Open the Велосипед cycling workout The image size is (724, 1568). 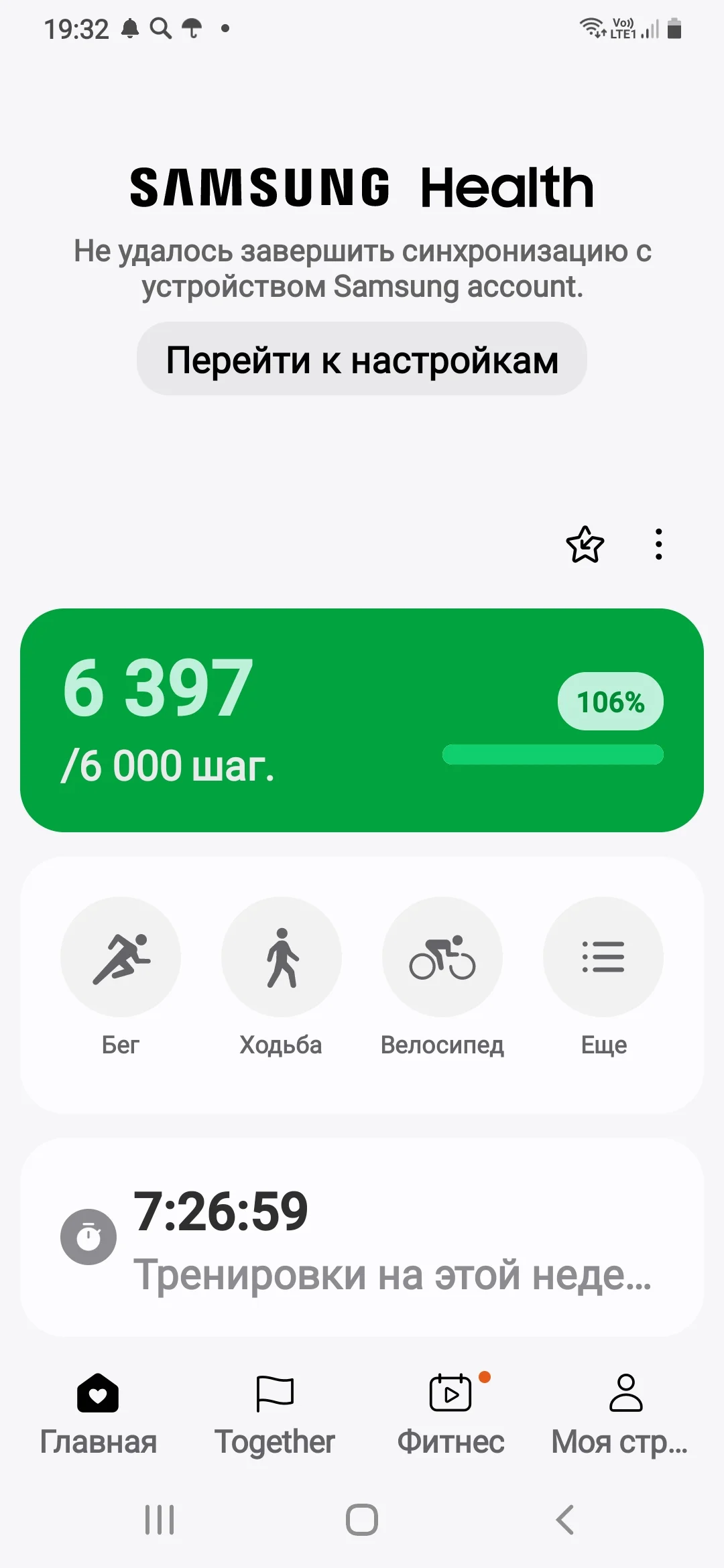coord(442,957)
